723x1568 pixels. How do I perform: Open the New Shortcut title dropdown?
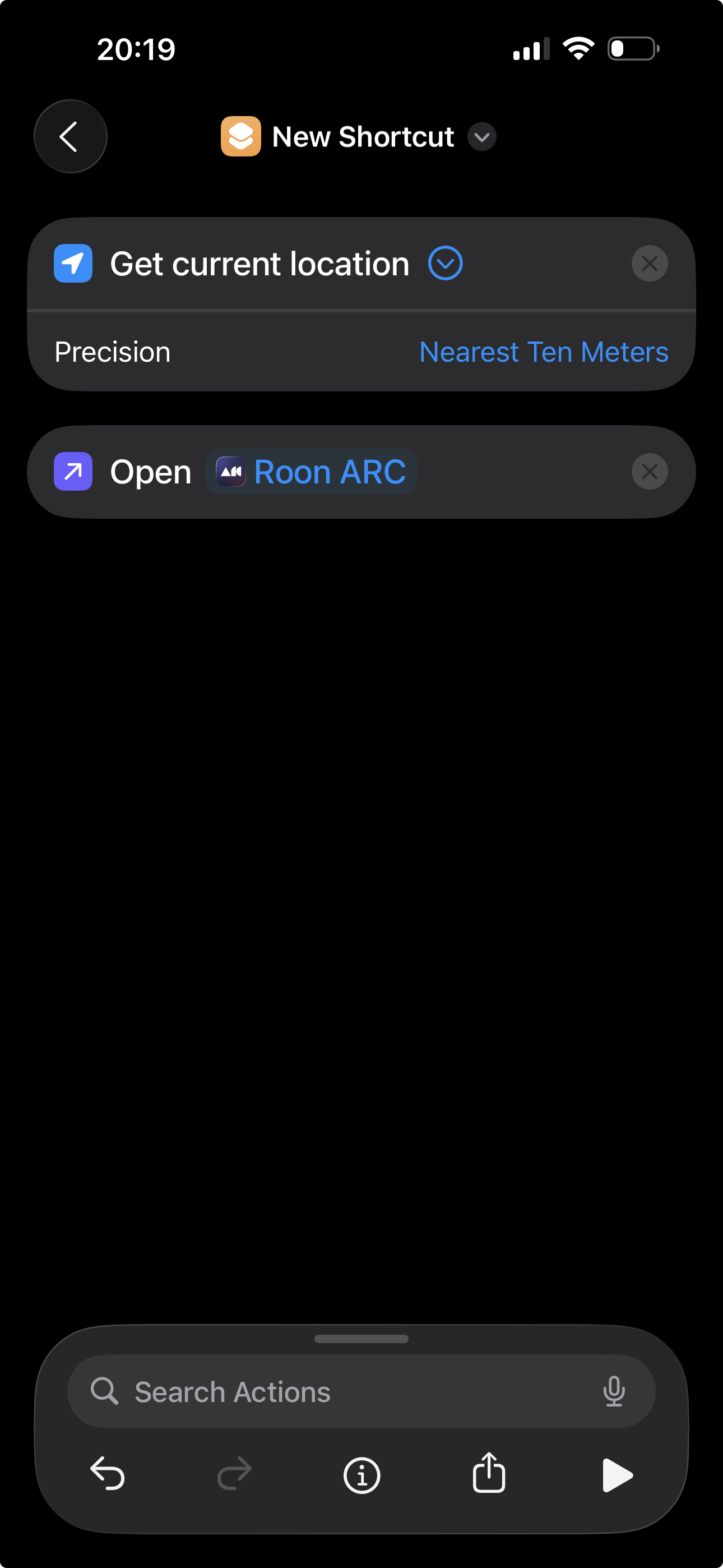pyautogui.click(x=481, y=136)
